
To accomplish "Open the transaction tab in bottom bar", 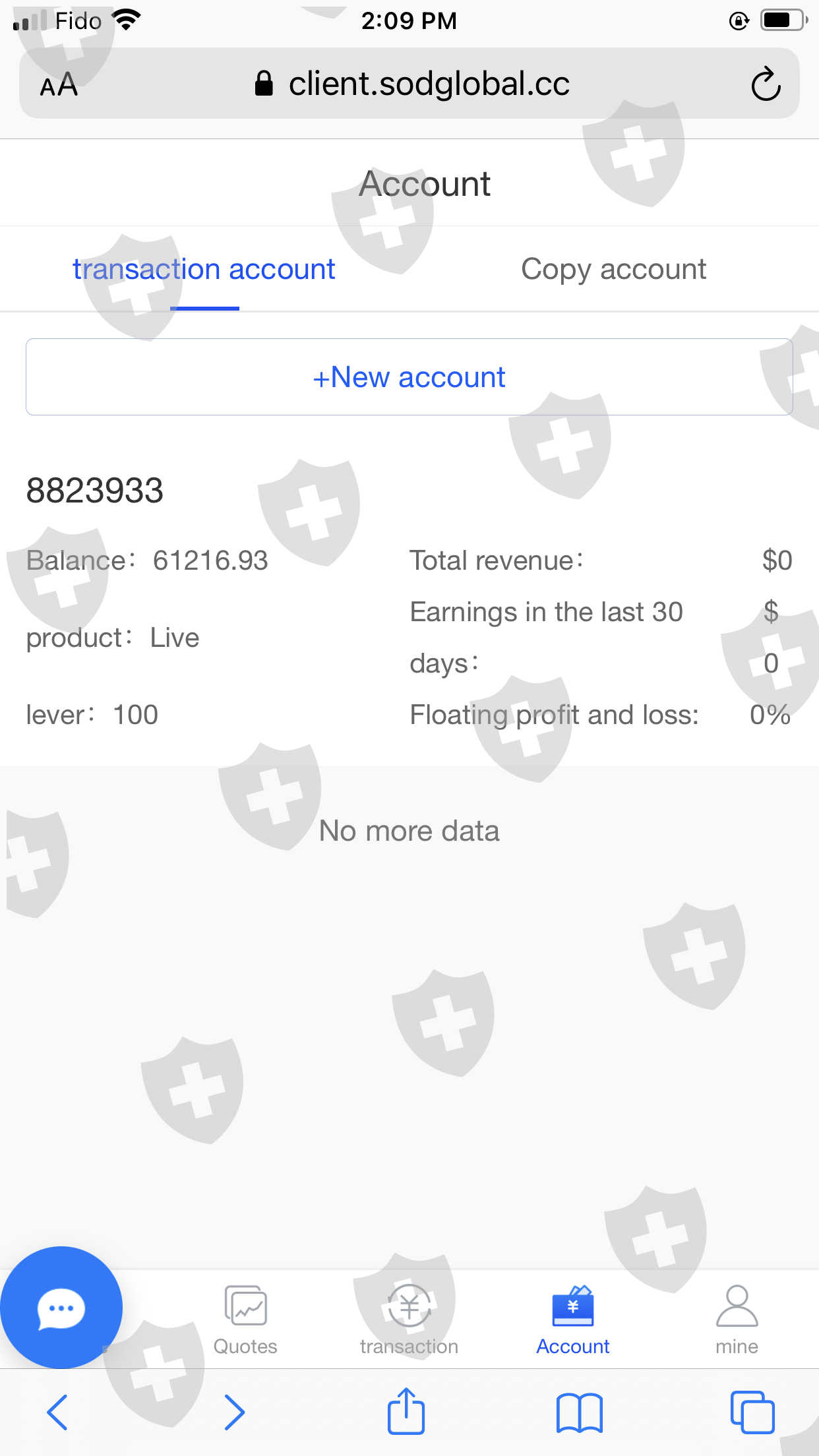I will [409, 1319].
